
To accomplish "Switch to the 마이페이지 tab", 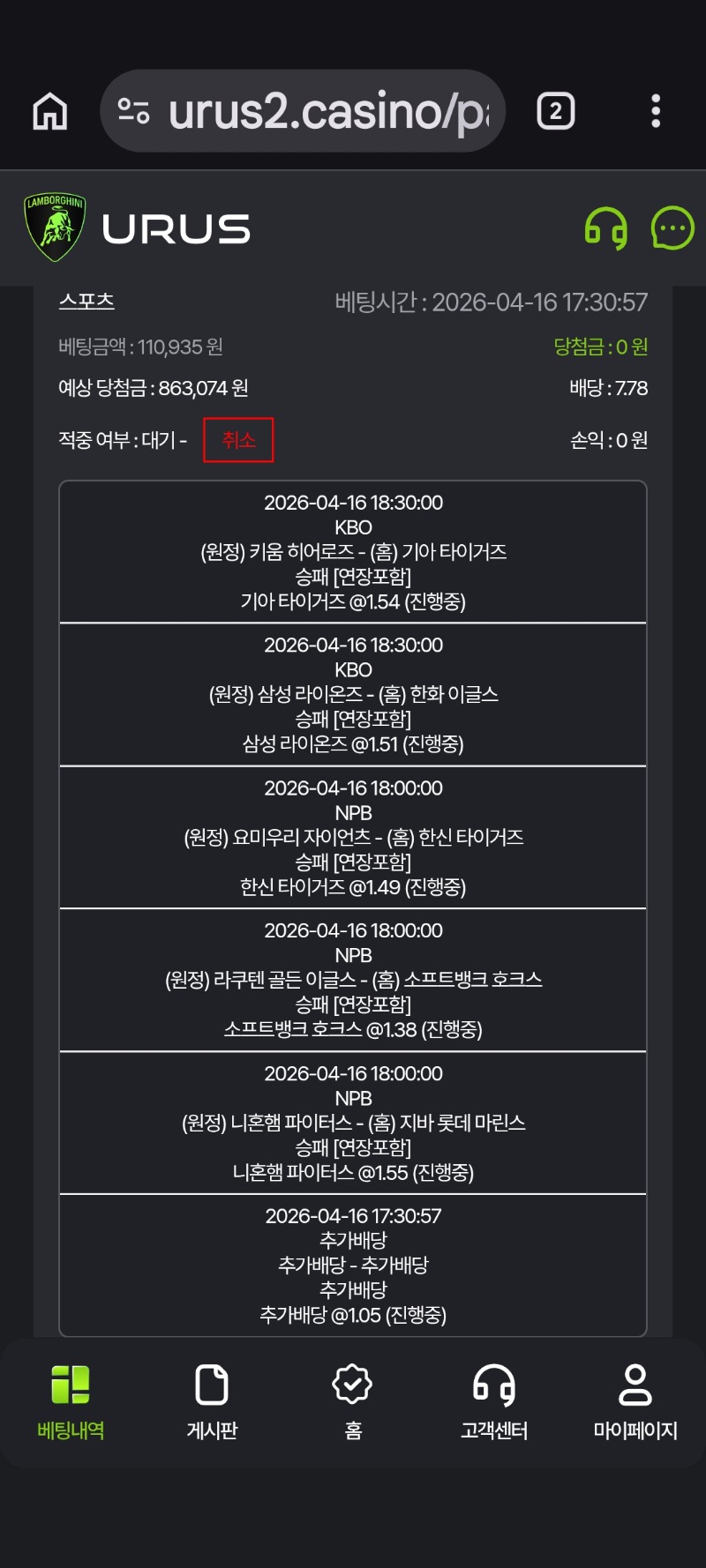I will [x=635, y=1401].
